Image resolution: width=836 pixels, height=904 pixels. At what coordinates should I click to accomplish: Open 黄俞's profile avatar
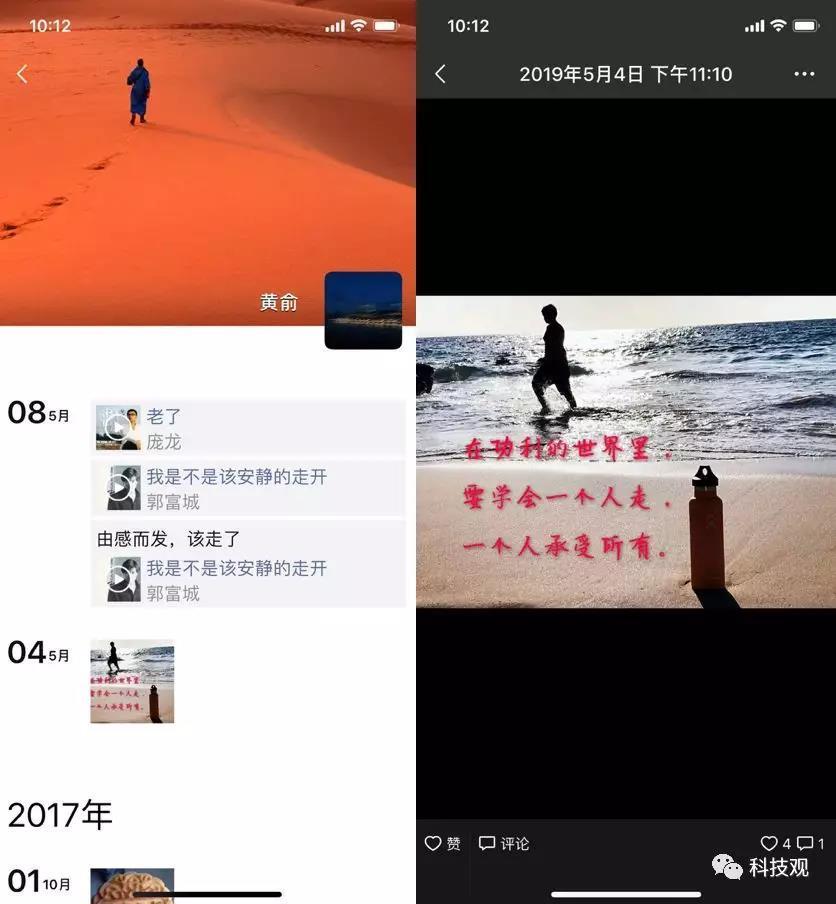[x=363, y=310]
